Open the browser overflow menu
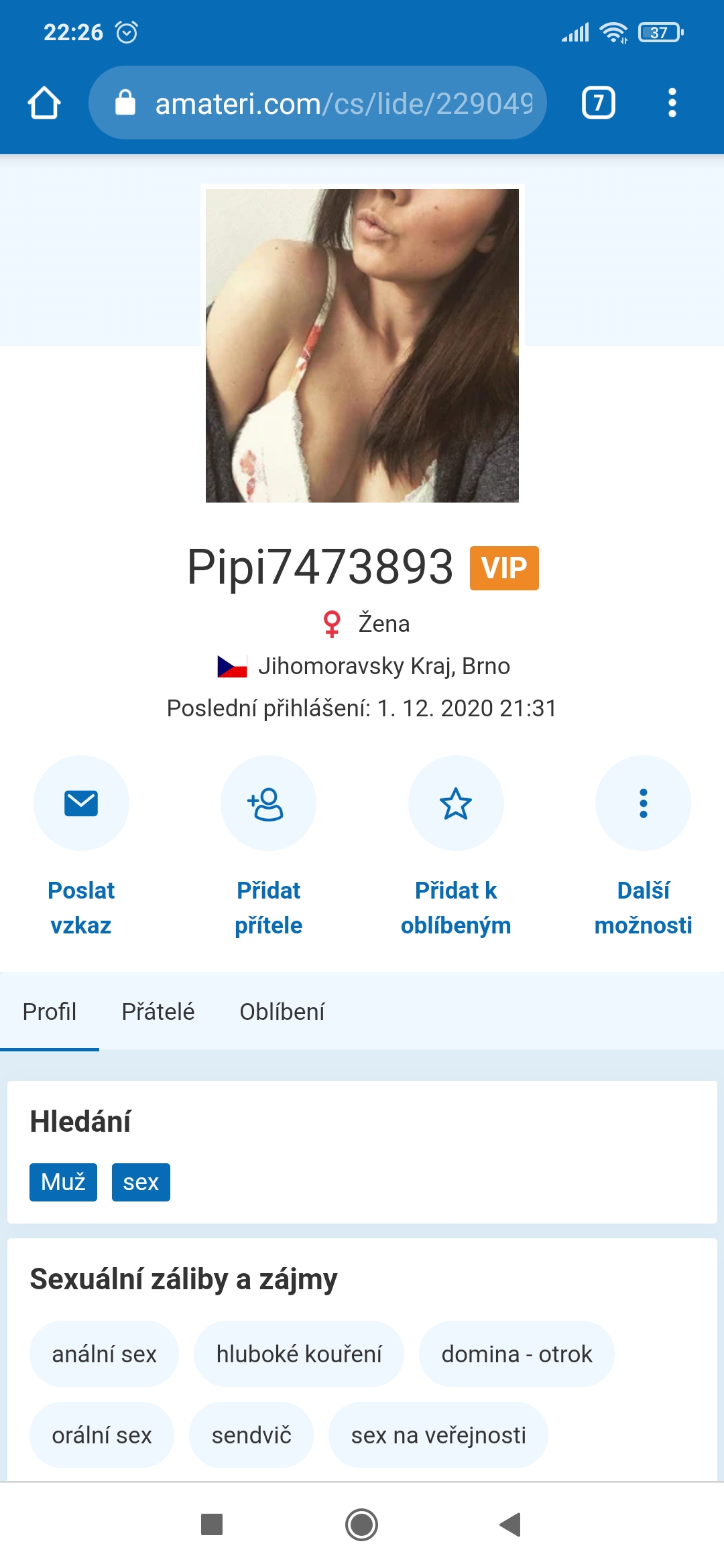724x1568 pixels. click(672, 103)
